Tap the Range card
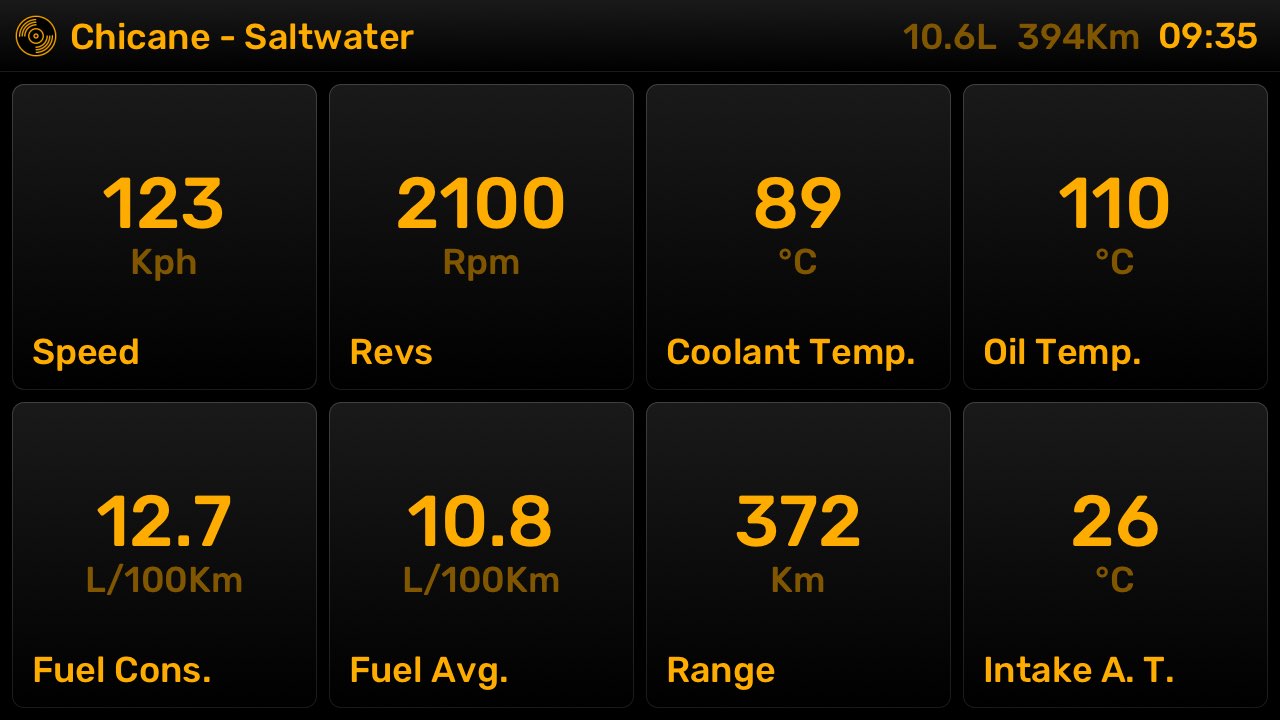Image resolution: width=1280 pixels, height=720 pixels. [798, 555]
